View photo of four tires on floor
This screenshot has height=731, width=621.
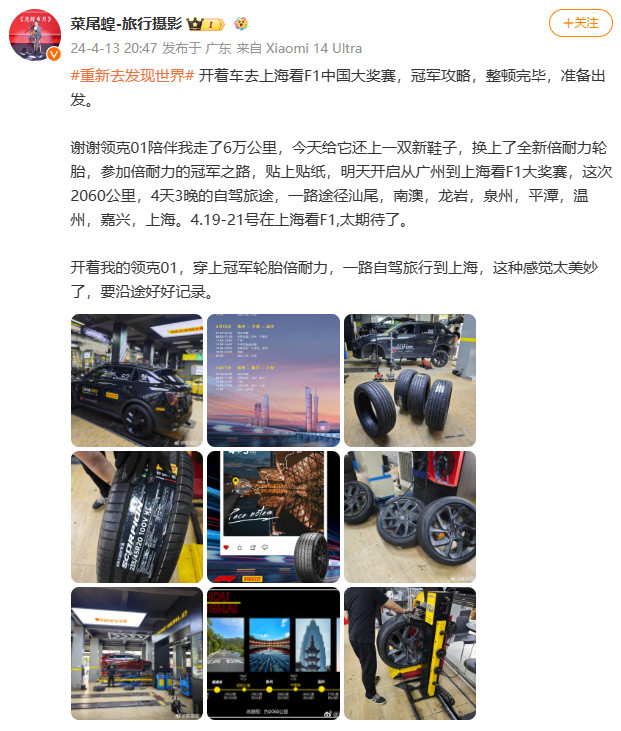coord(409,380)
